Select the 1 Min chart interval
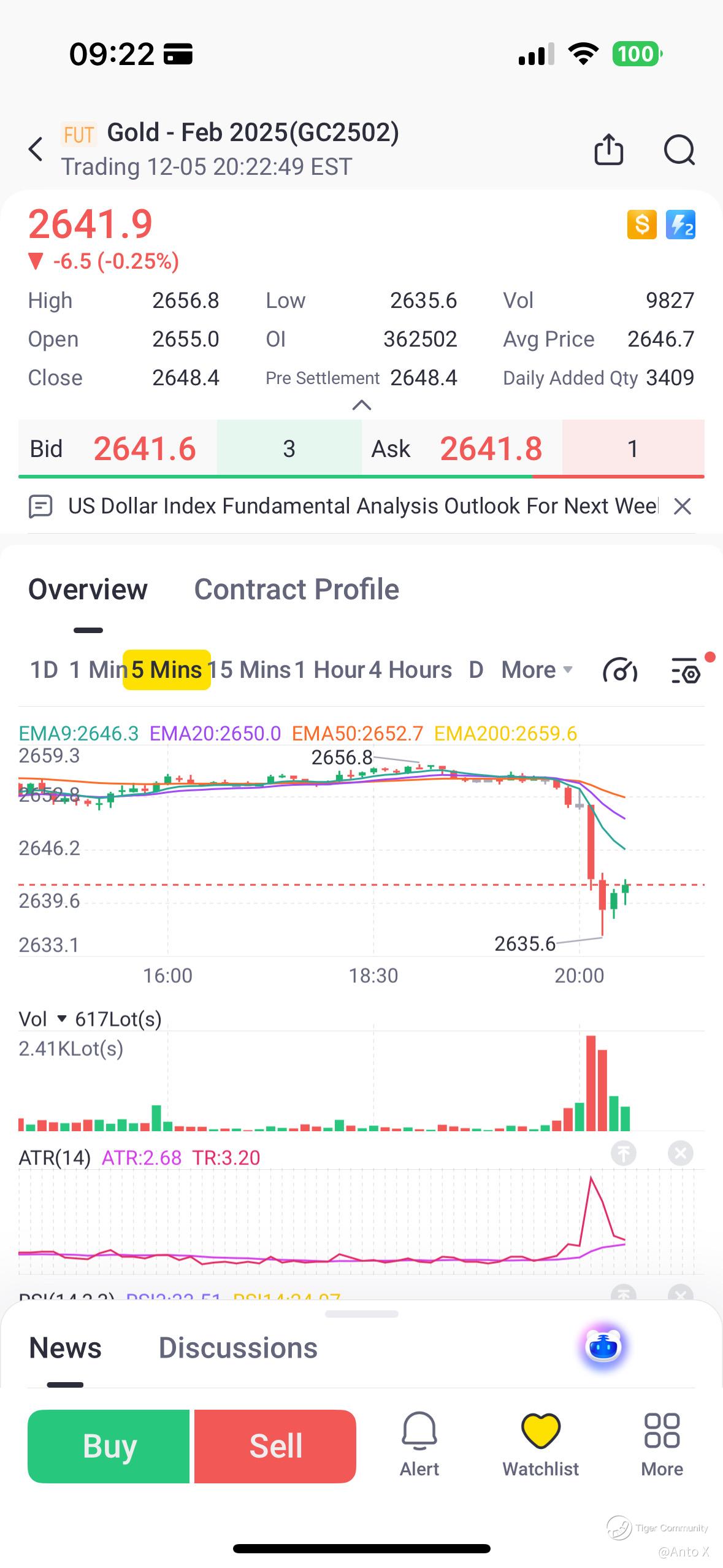 97,670
